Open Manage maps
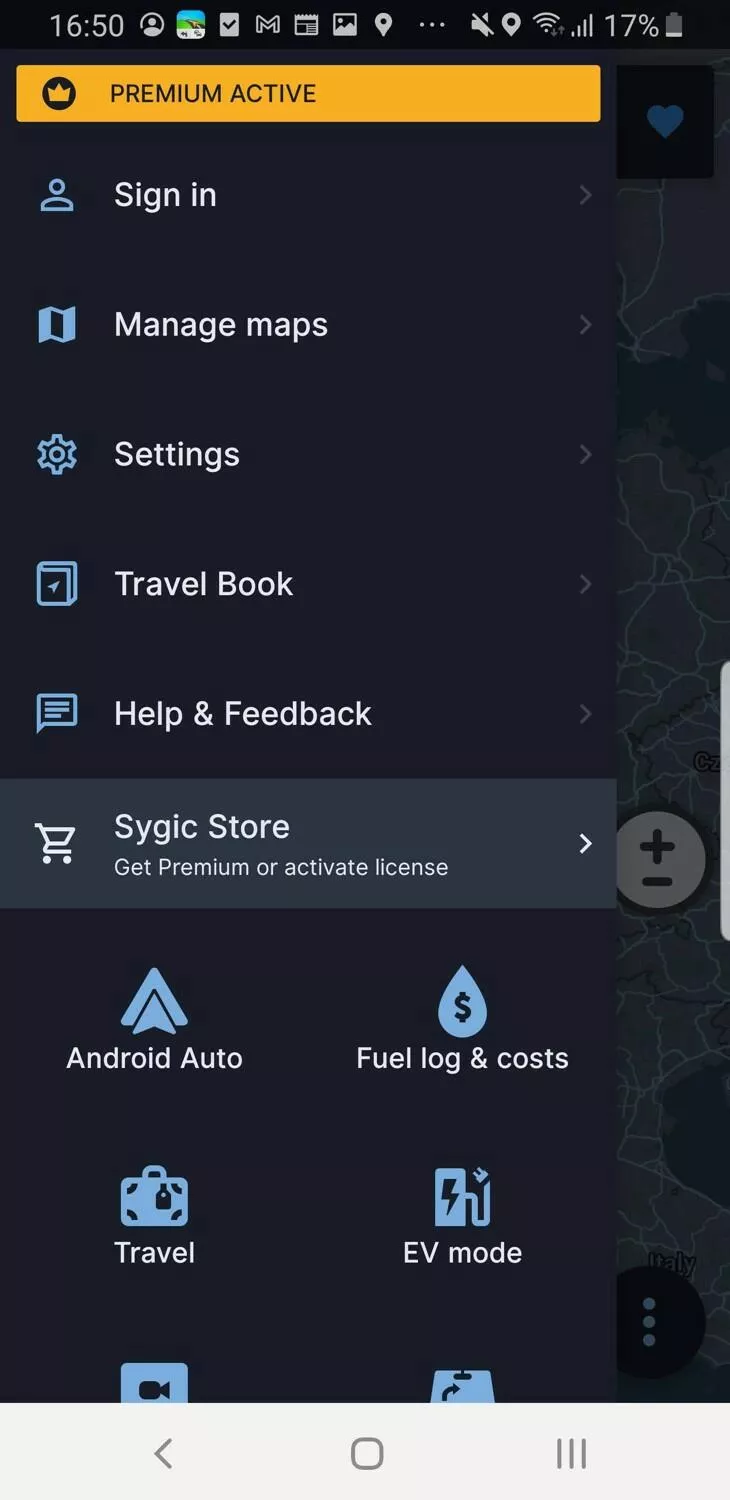 pos(308,325)
